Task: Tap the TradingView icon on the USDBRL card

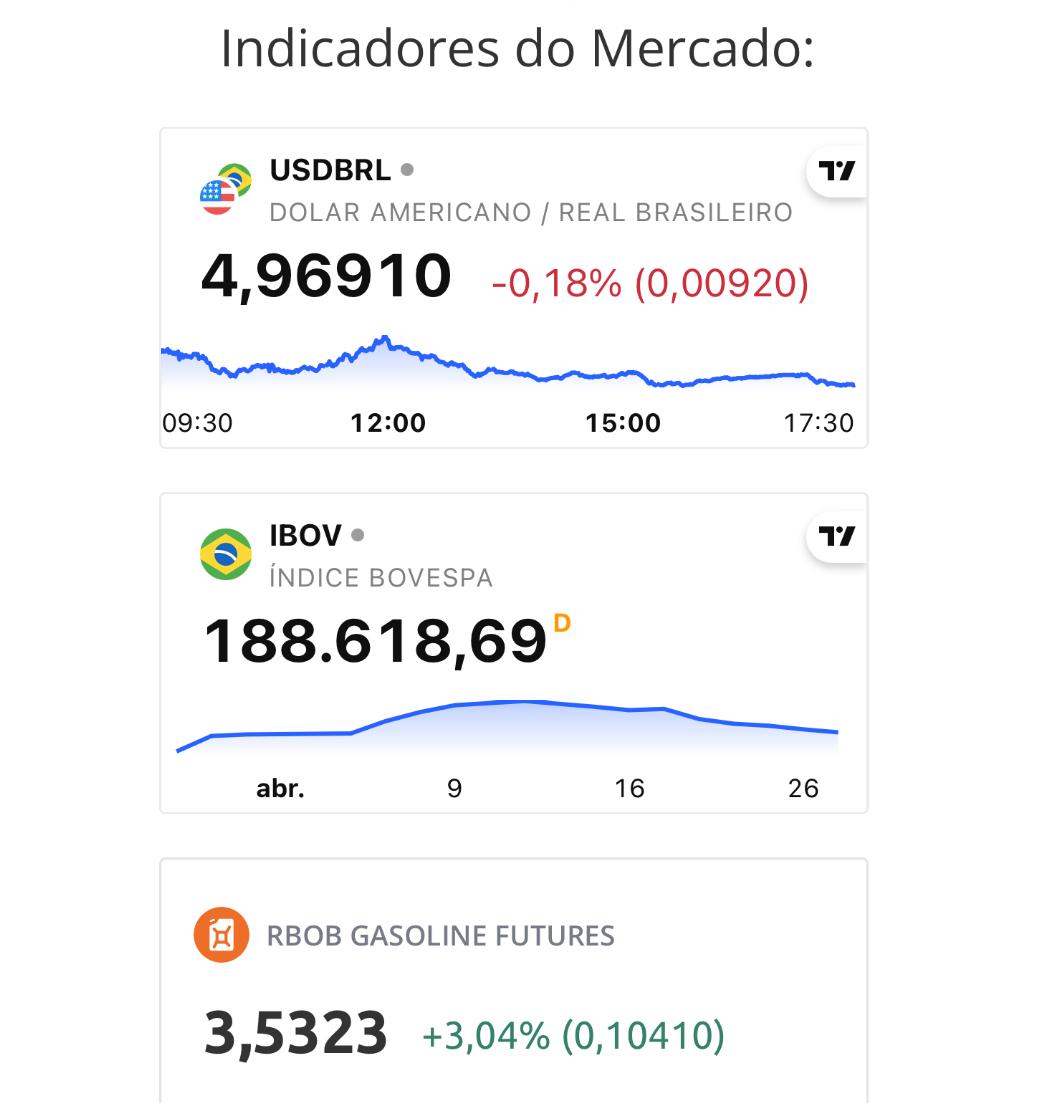Action: 837,172
